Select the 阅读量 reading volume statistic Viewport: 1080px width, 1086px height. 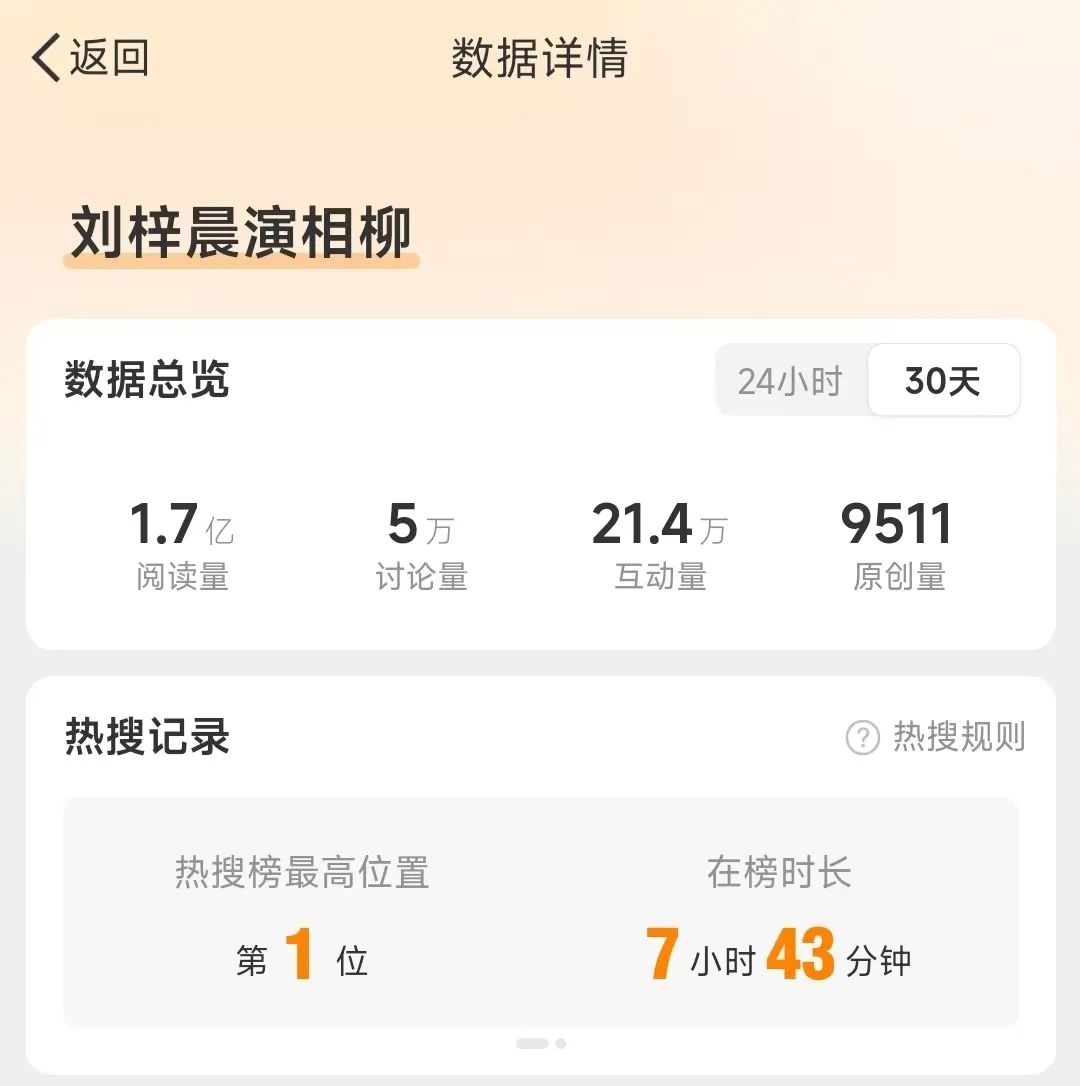(182, 540)
